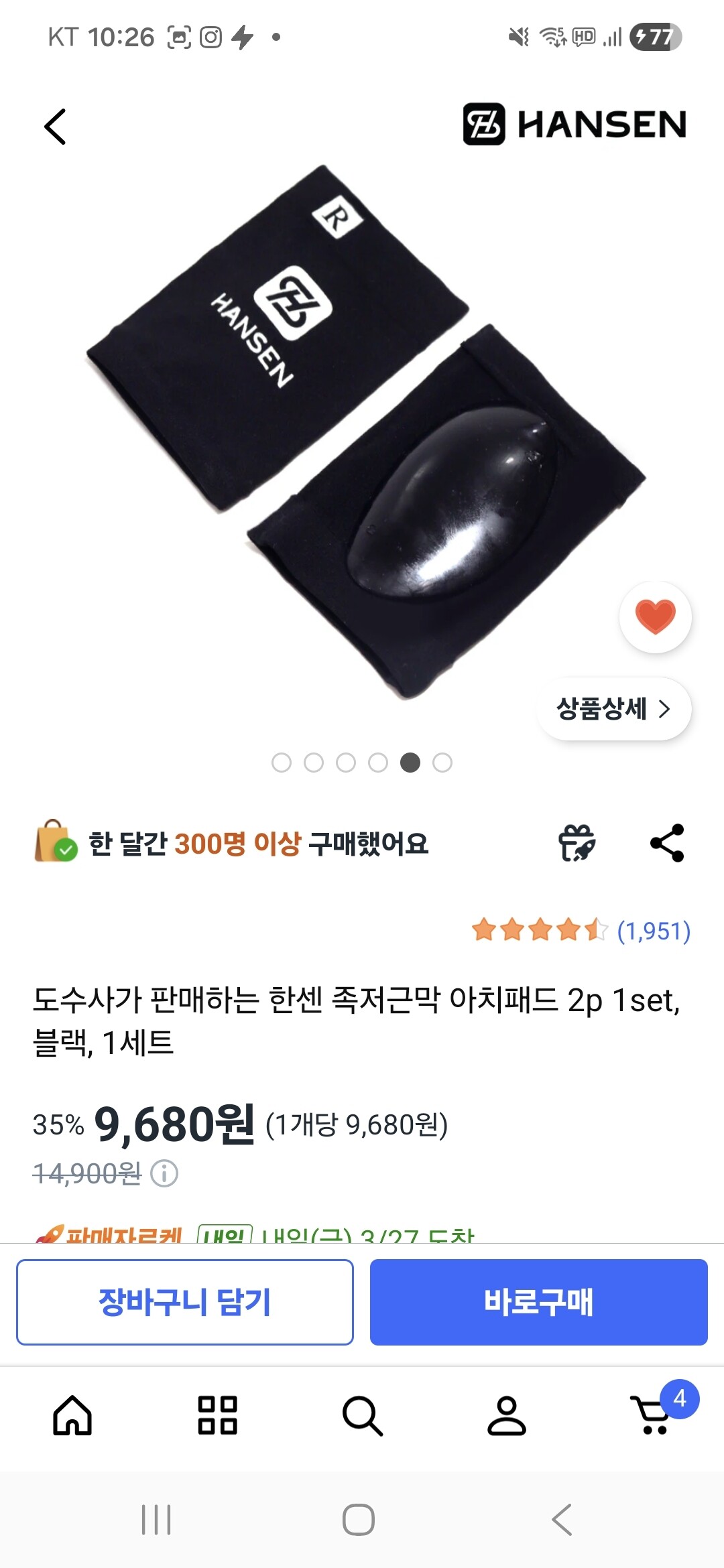This screenshot has height=1568, width=724.
Task: Share this product
Action: 667,843
